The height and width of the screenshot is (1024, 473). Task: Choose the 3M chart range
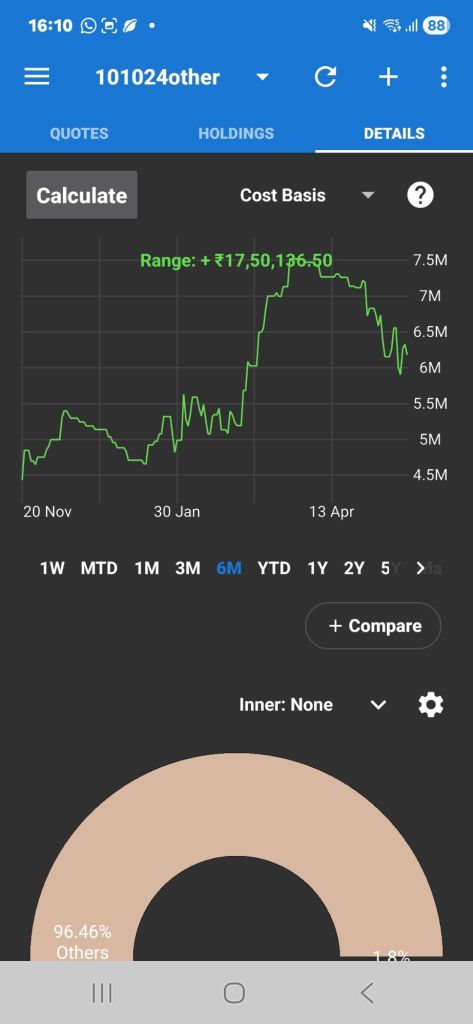point(188,568)
